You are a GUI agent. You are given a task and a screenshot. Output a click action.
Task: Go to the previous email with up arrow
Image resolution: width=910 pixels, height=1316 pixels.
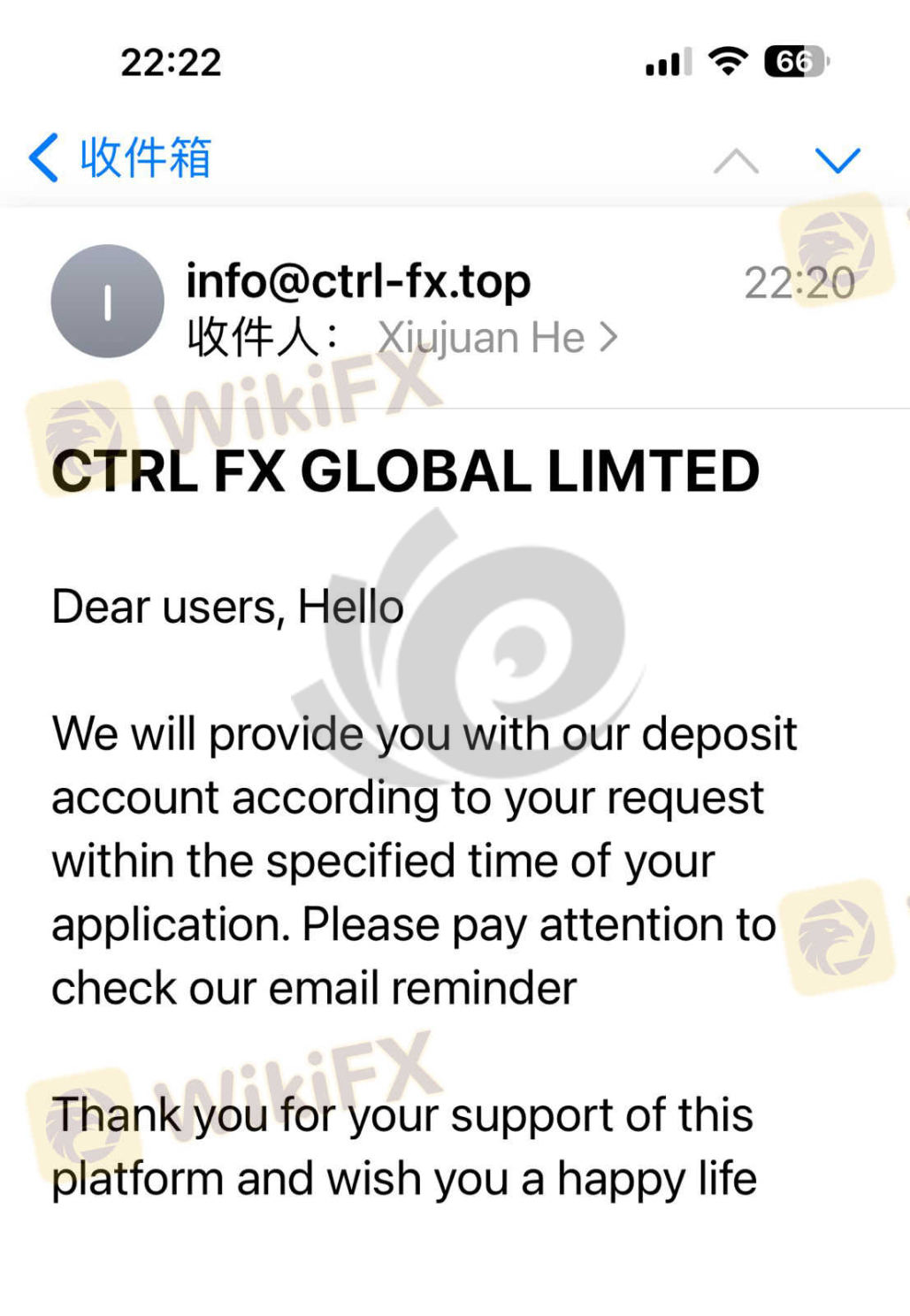pyautogui.click(x=736, y=161)
